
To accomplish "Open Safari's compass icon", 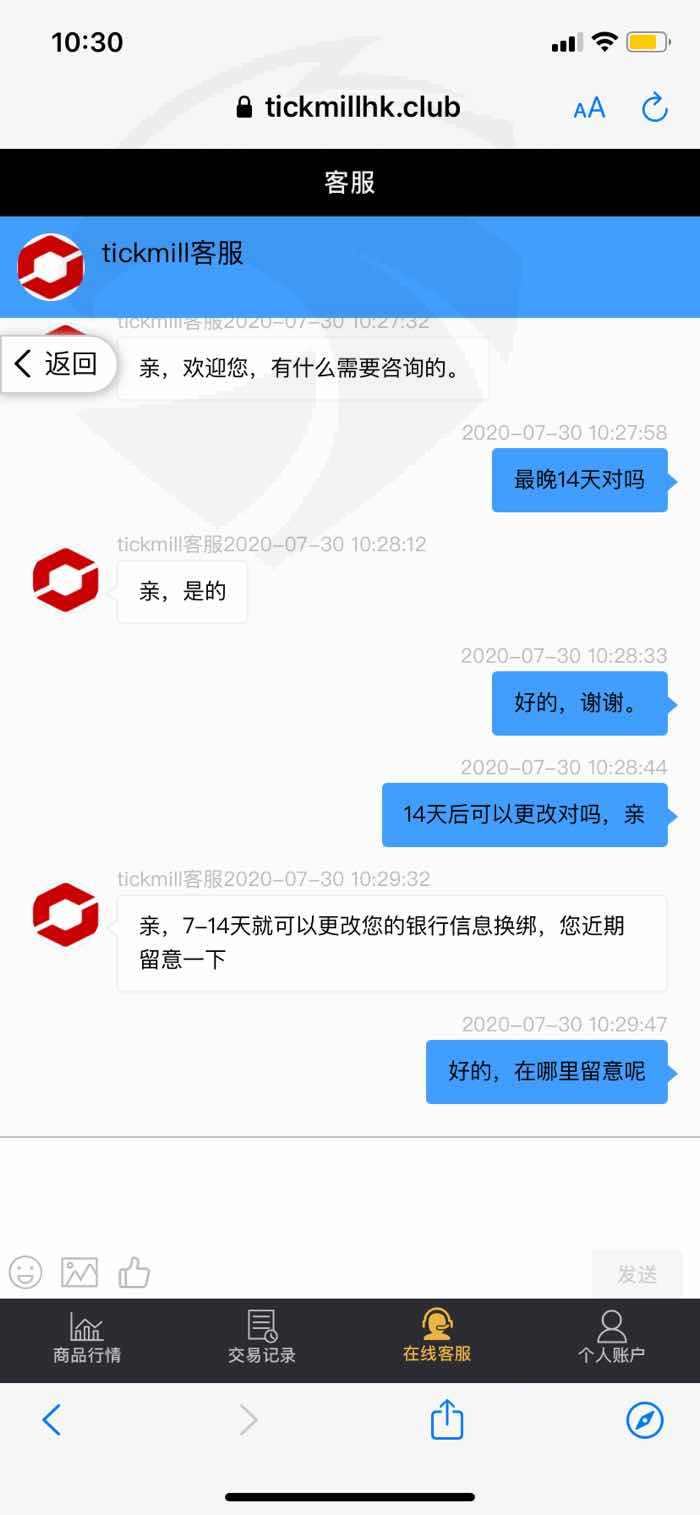I will click(645, 1419).
